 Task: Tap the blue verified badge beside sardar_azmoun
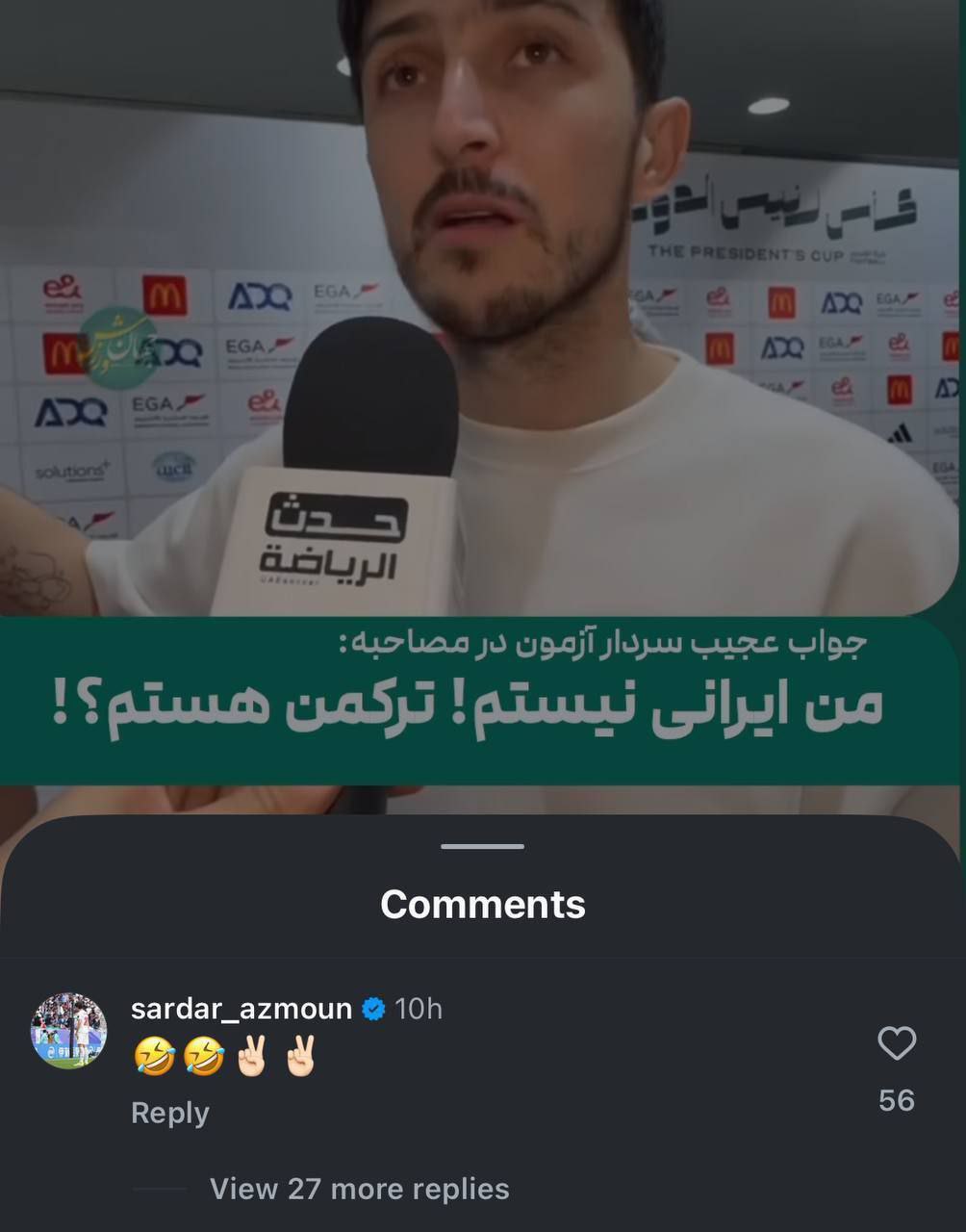373,1009
